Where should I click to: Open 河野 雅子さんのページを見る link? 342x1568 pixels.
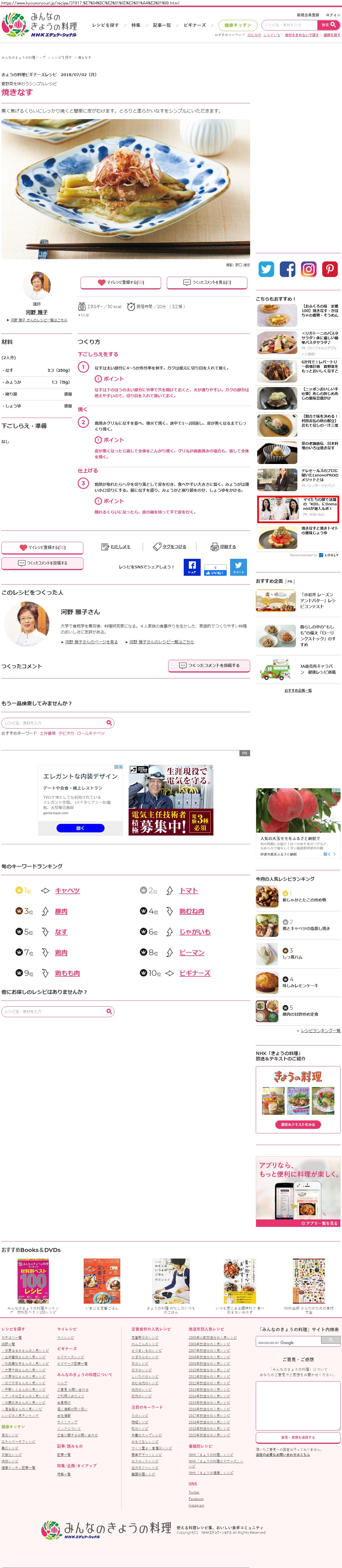pyautogui.click(x=91, y=642)
